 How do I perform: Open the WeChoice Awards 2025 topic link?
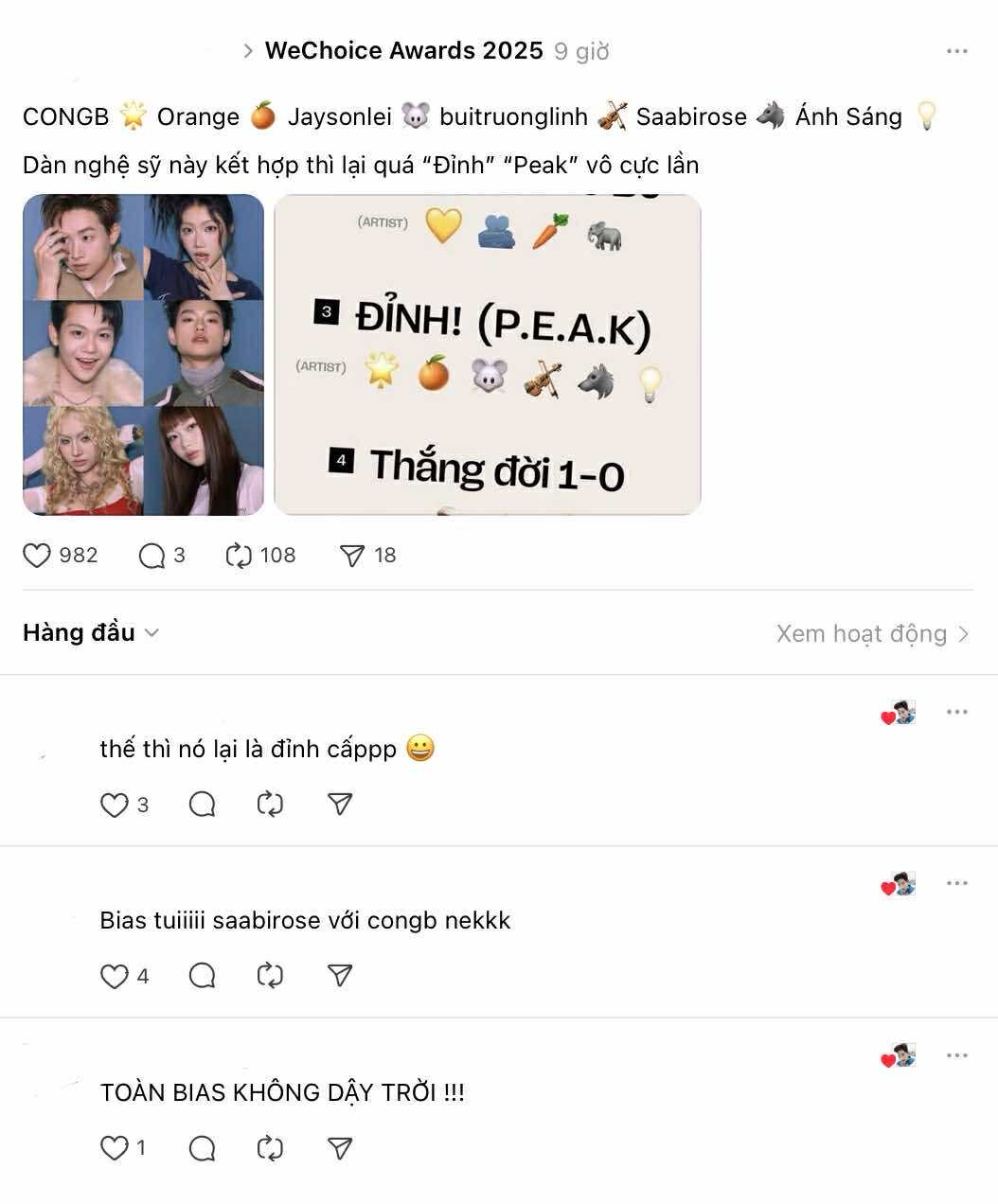403,51
